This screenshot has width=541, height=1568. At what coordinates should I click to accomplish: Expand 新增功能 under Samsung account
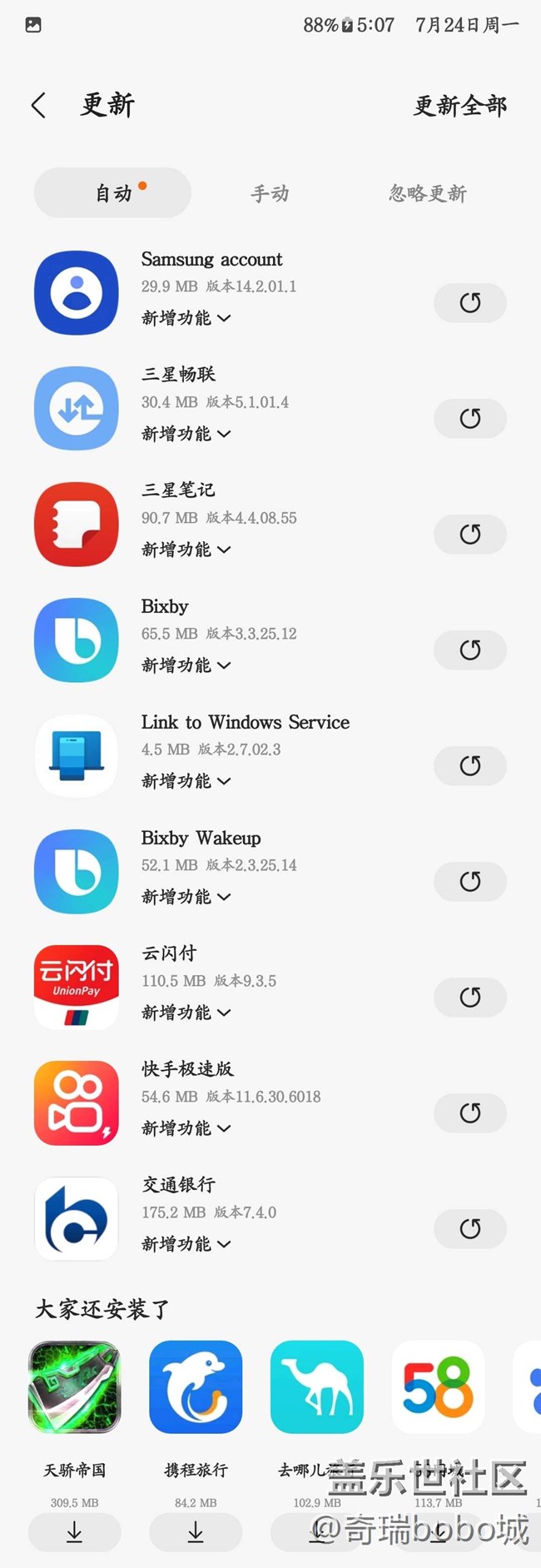(186, 318)
